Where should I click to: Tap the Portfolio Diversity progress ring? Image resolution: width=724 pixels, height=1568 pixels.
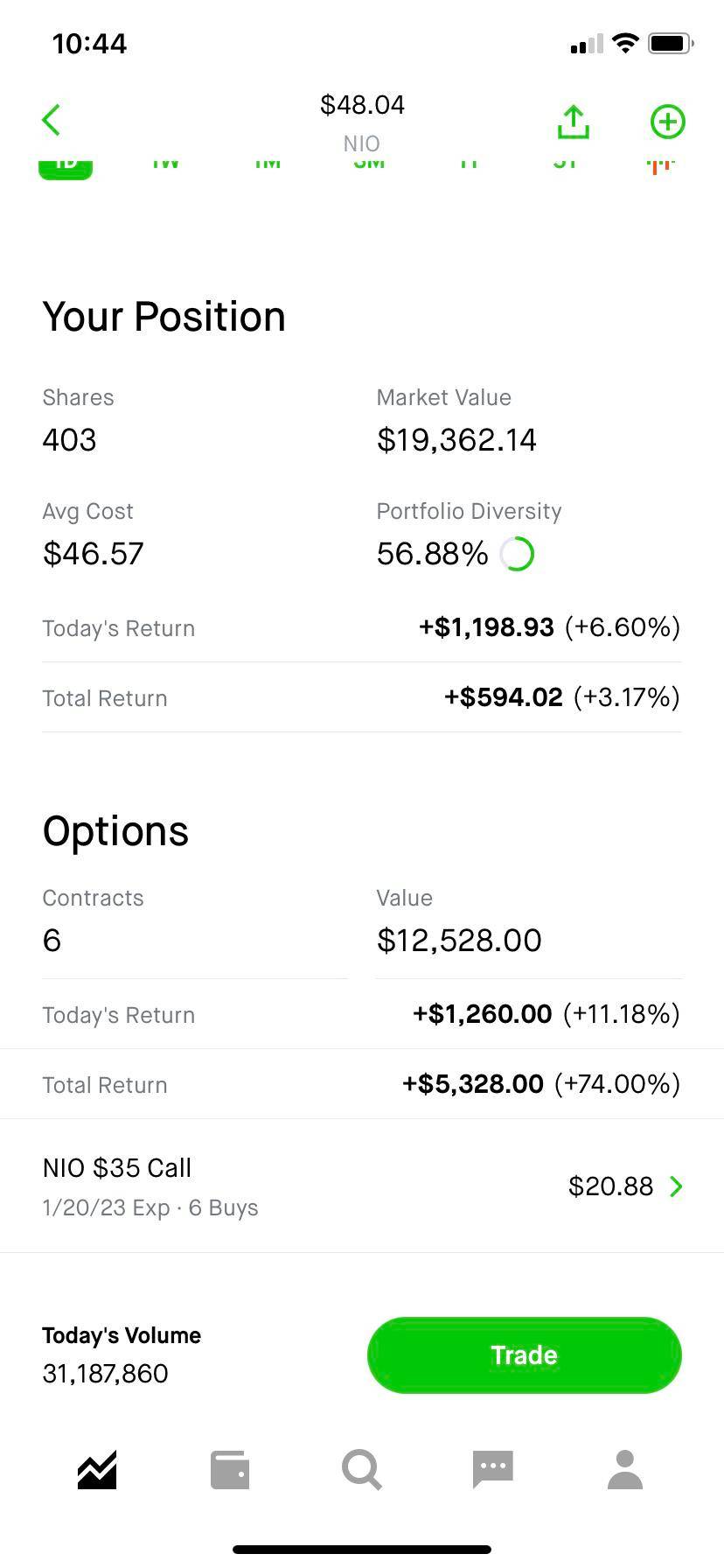[x=518, y=554]
